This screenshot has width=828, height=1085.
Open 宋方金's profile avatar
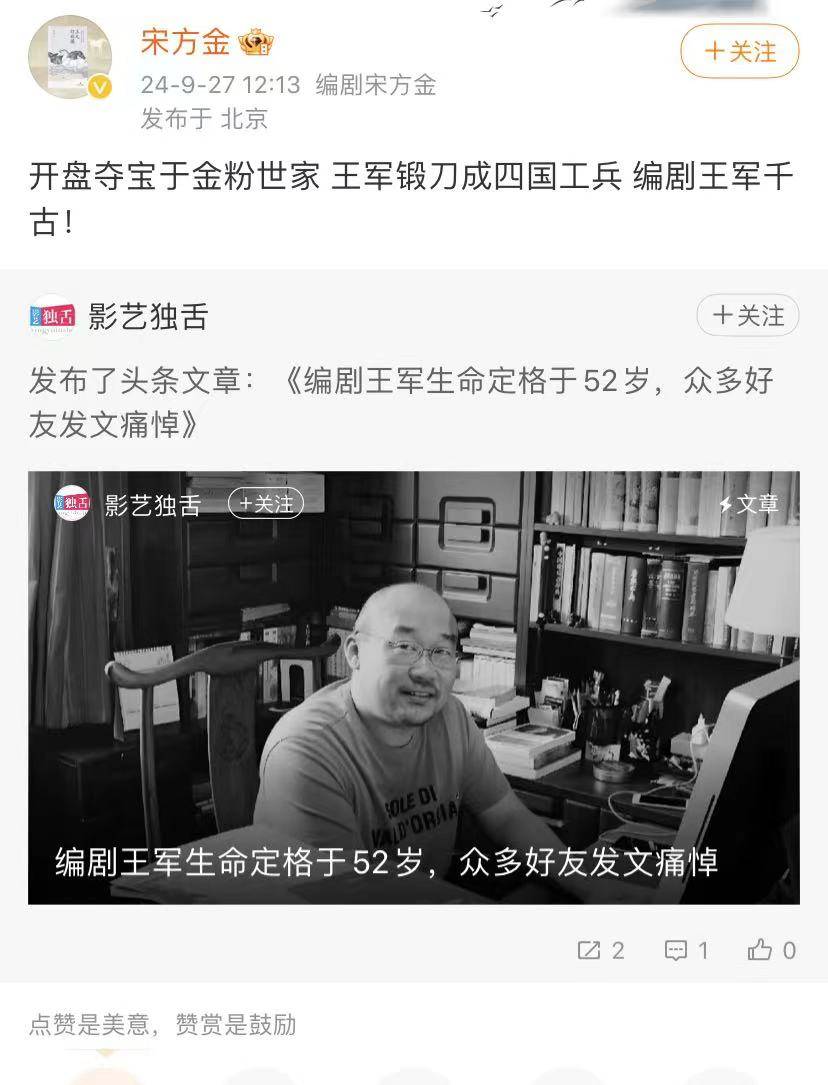coord(69,58)
